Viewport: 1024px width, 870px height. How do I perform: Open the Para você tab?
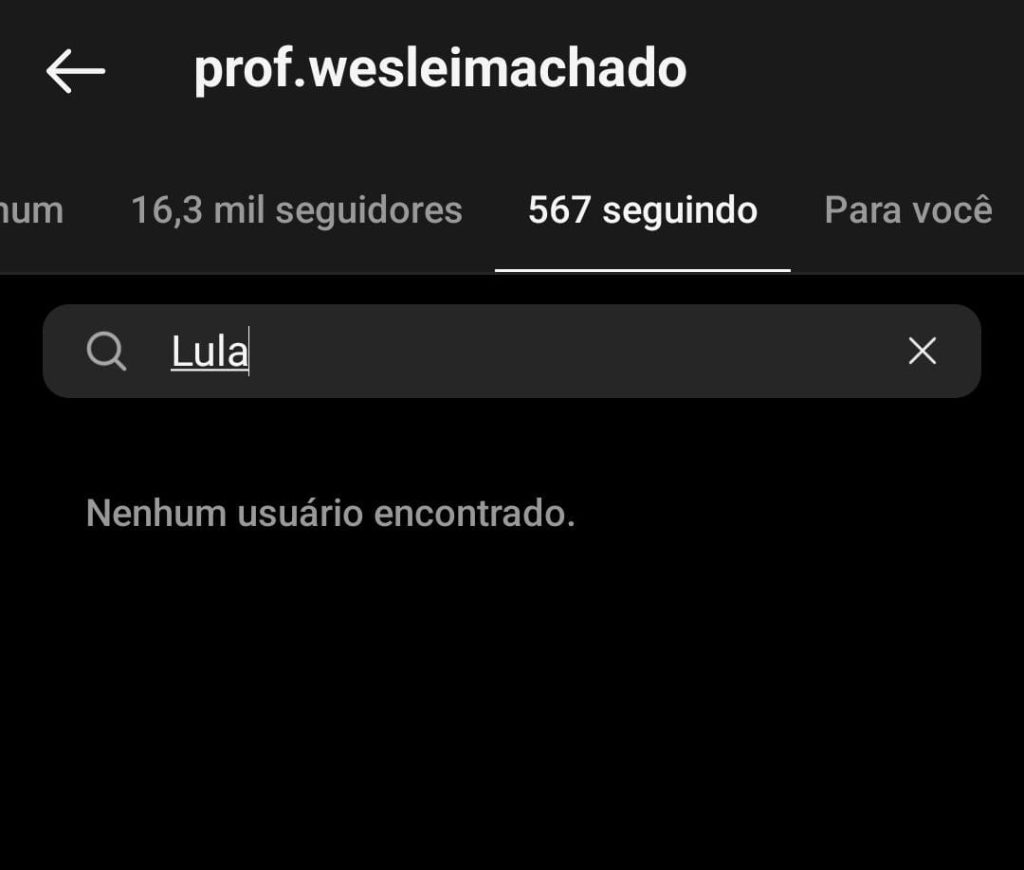pyautogui.click(x=908, y=211)
